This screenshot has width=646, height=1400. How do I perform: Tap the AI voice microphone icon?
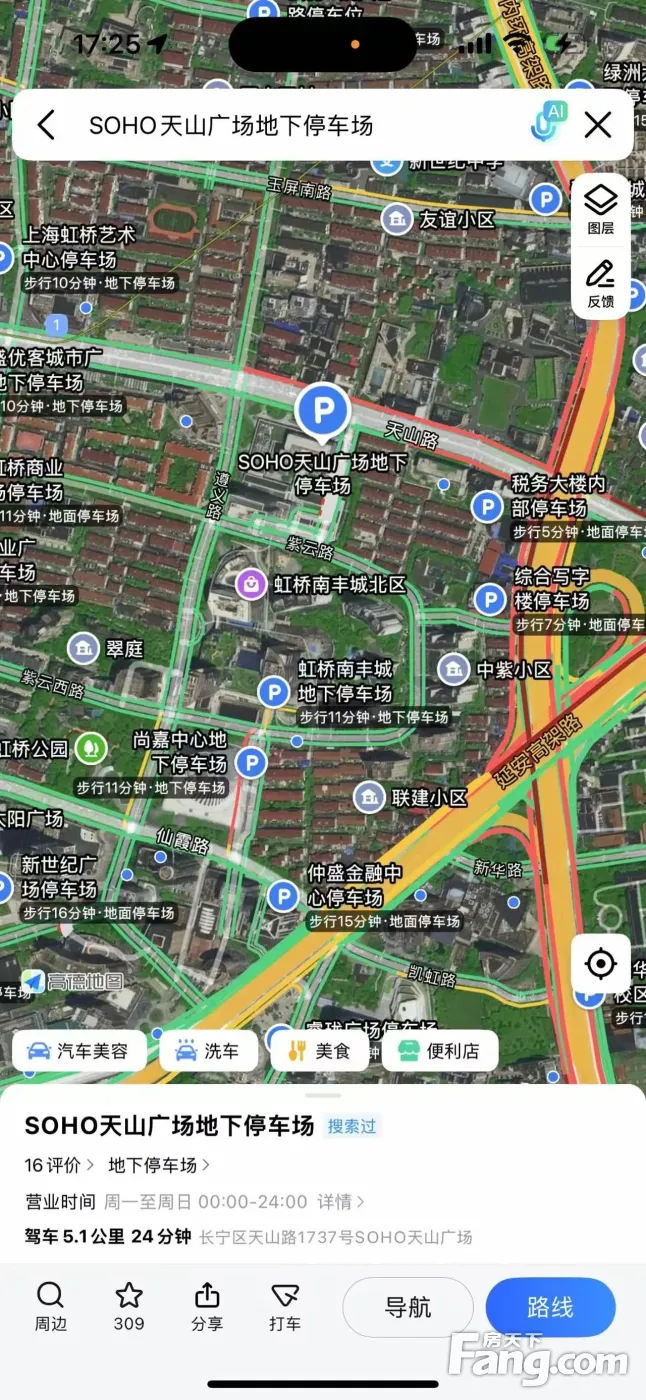click(547, 123)
